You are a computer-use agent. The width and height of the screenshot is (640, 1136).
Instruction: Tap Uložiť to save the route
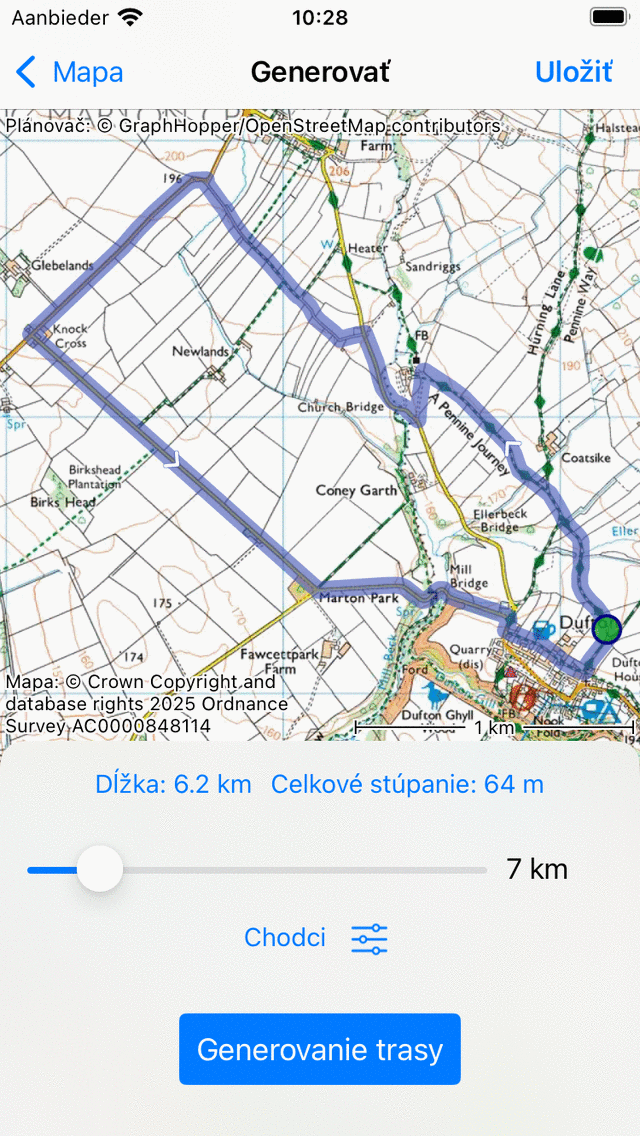coord(573,72)
